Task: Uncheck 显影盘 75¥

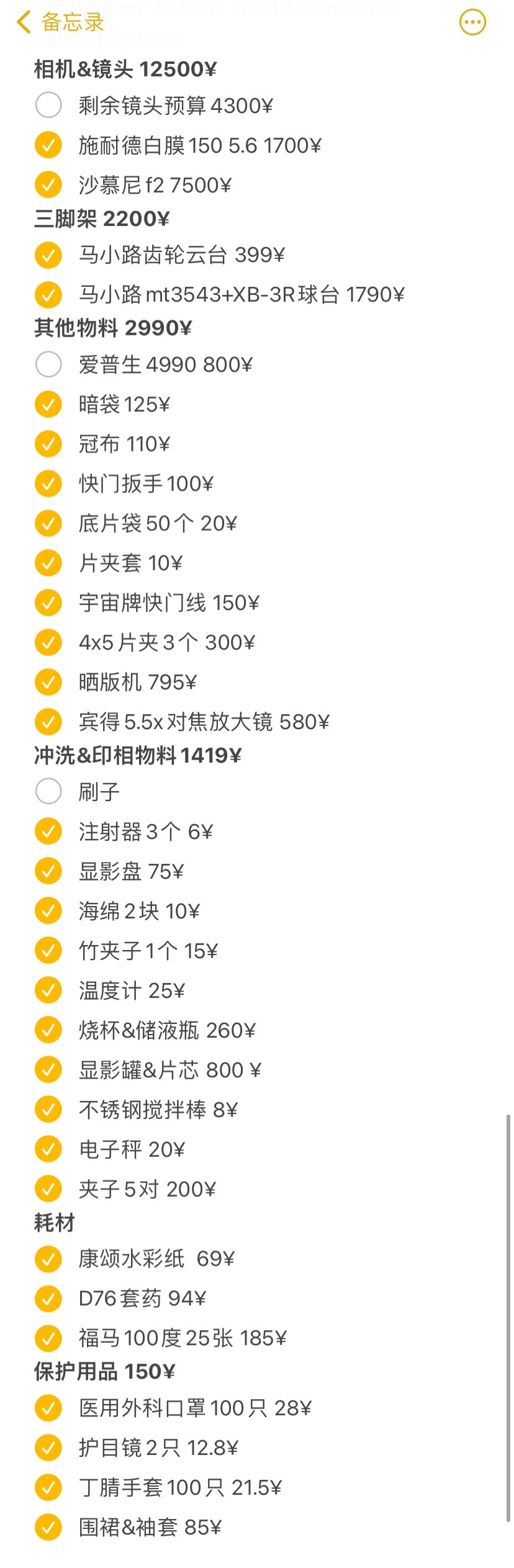Action: pos(48,871)
